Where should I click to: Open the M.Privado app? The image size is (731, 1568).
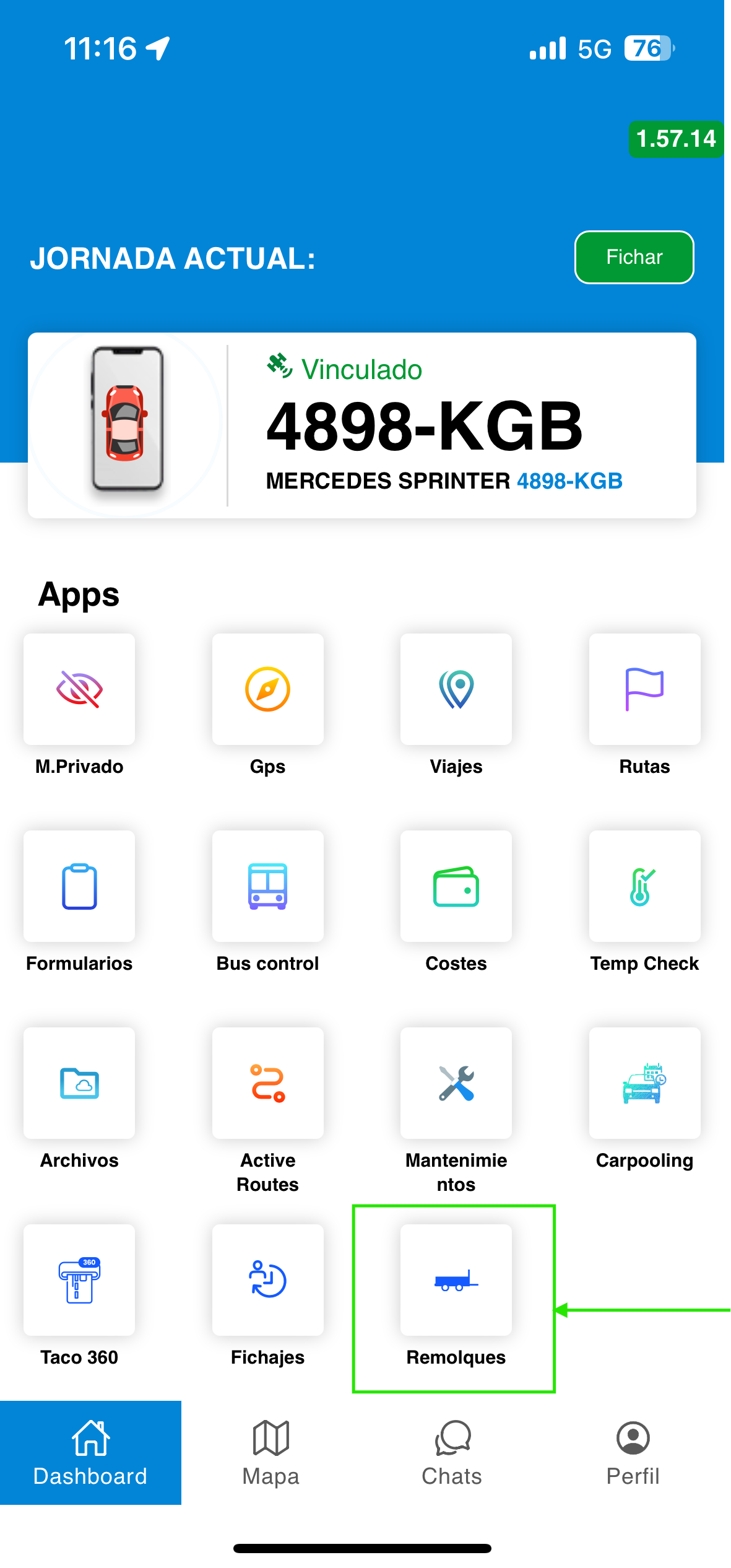(79, 689)
